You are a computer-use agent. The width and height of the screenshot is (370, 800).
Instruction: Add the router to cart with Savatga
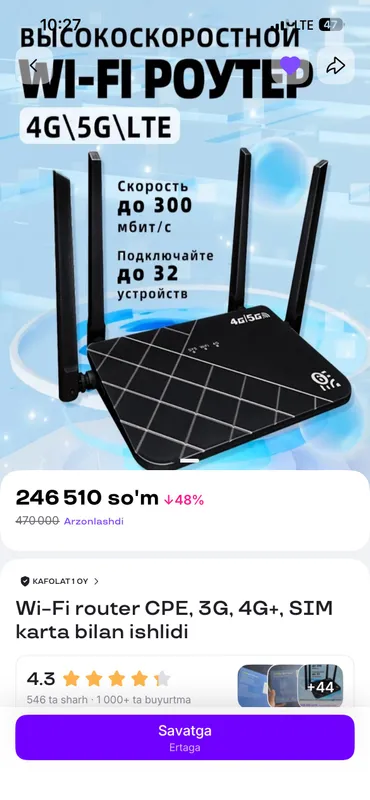[x=185, y=737]
